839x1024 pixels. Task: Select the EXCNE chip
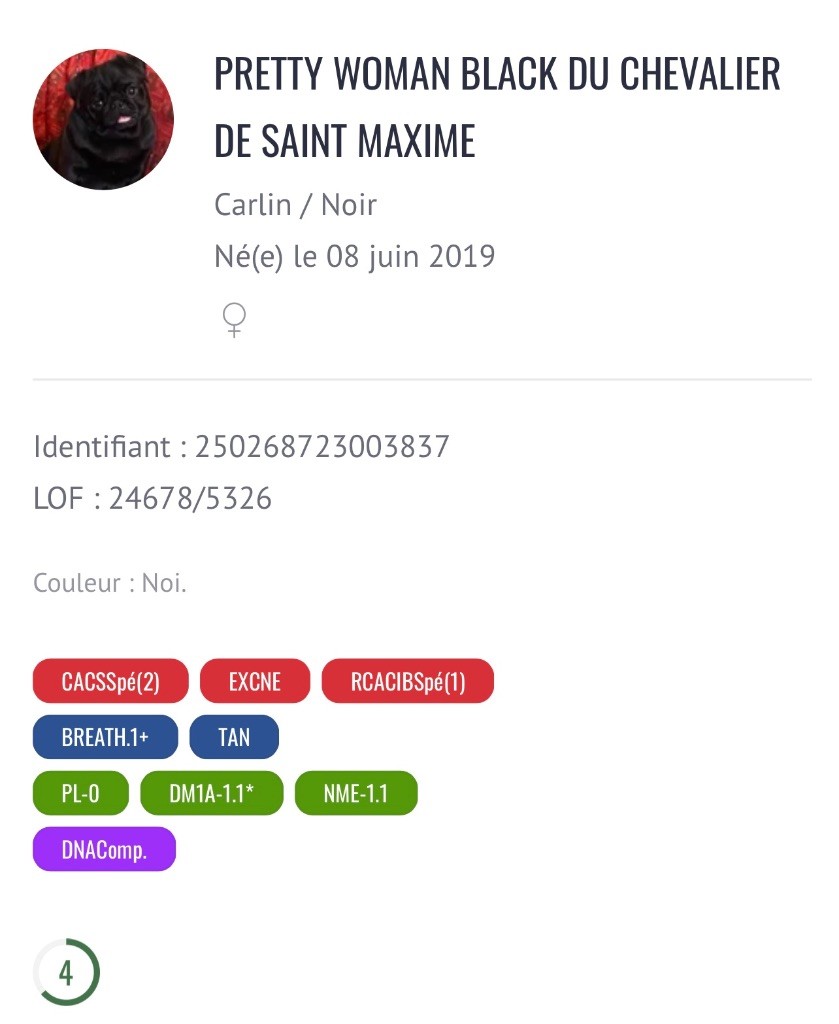pos(255,682)
